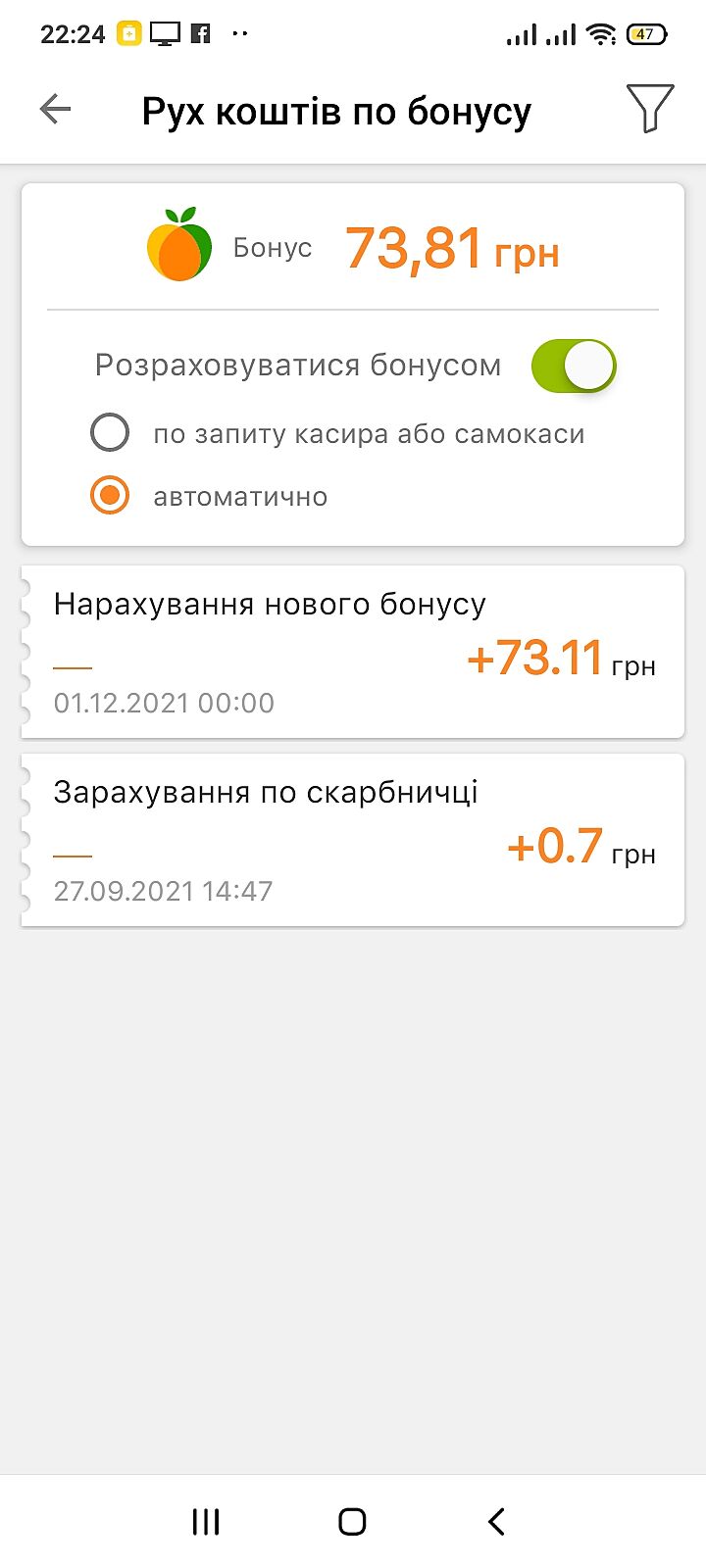Tap the system home button
The height and width of the screenshot is (1568, 706).
352,1522
